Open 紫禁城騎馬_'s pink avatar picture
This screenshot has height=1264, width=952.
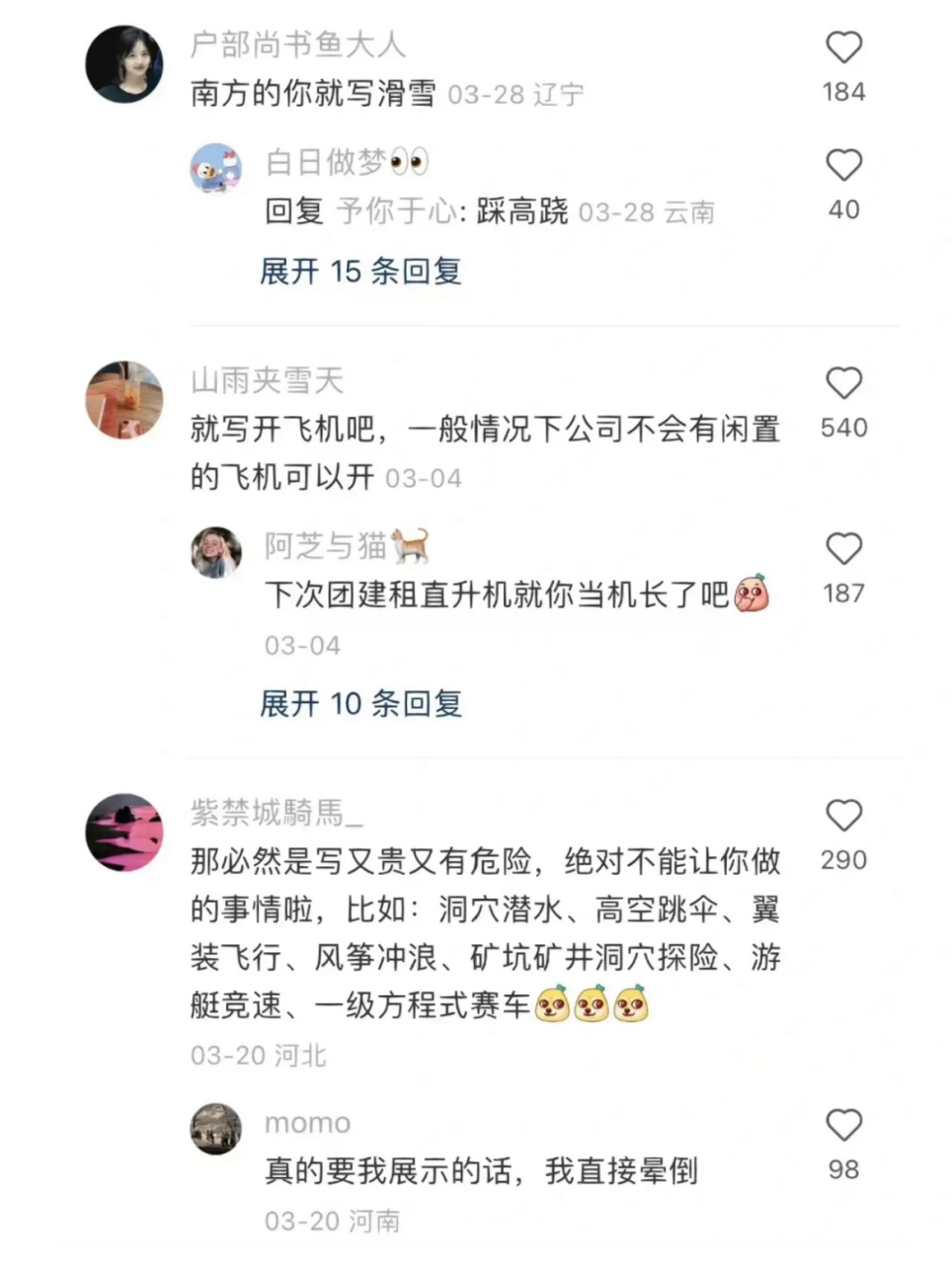(124, 829)
